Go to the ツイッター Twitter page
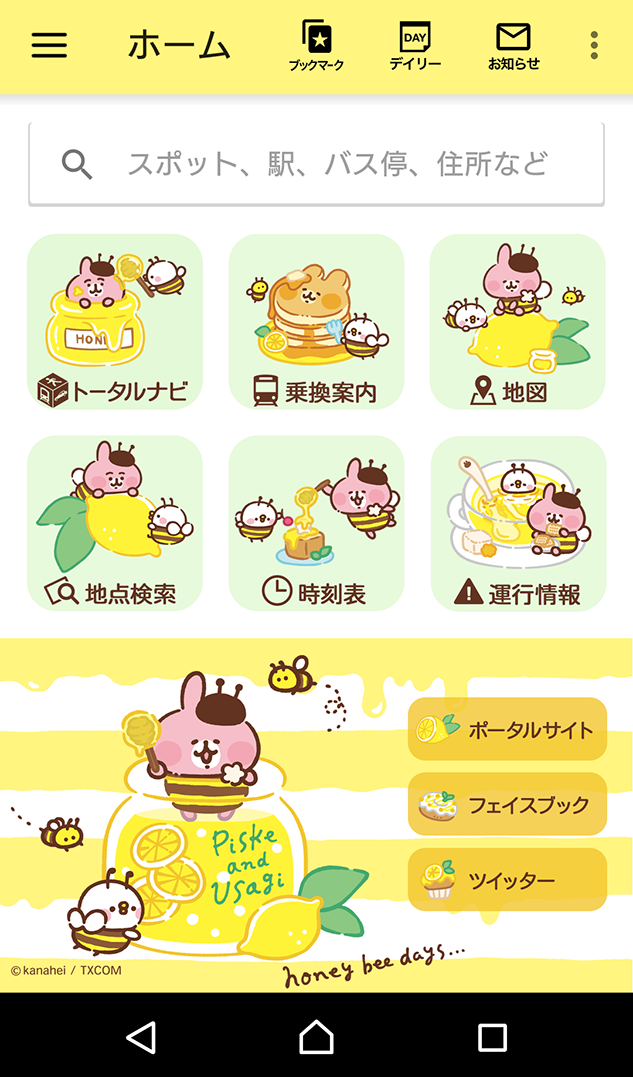Screen dimensions: 633x1077 click(507, 880)
